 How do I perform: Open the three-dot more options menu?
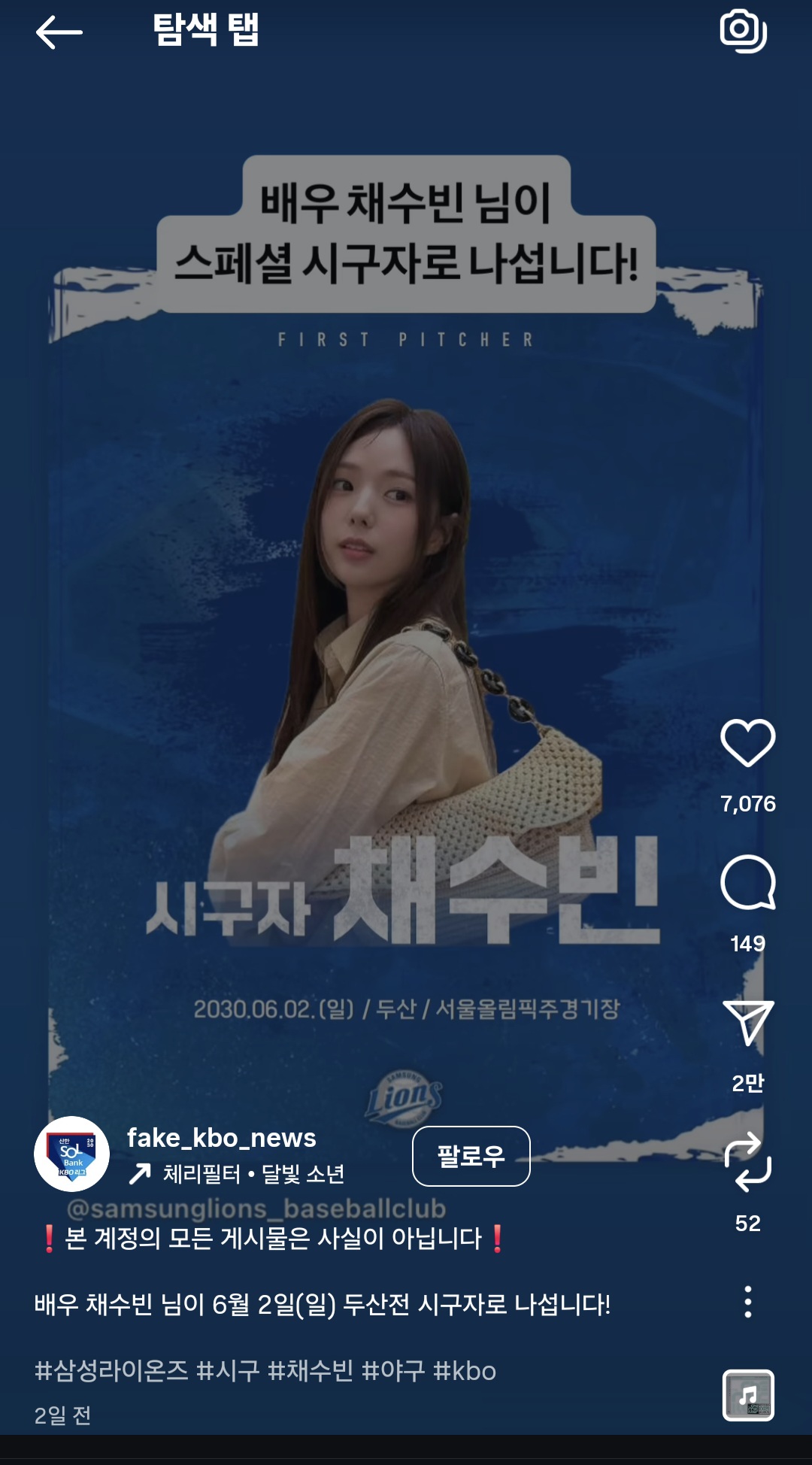tap(748, 1302)
